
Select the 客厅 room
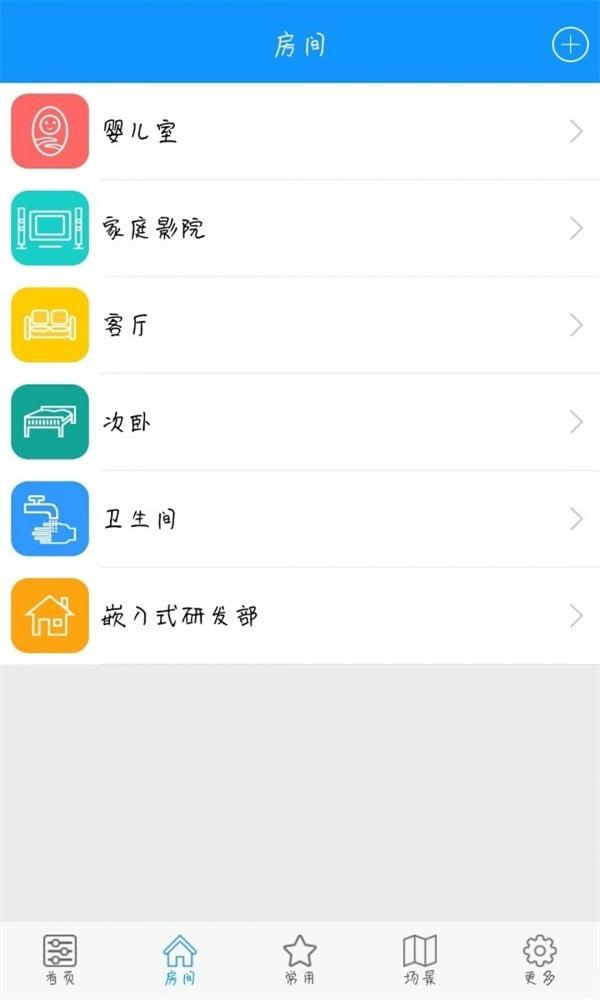pos(300,325)
